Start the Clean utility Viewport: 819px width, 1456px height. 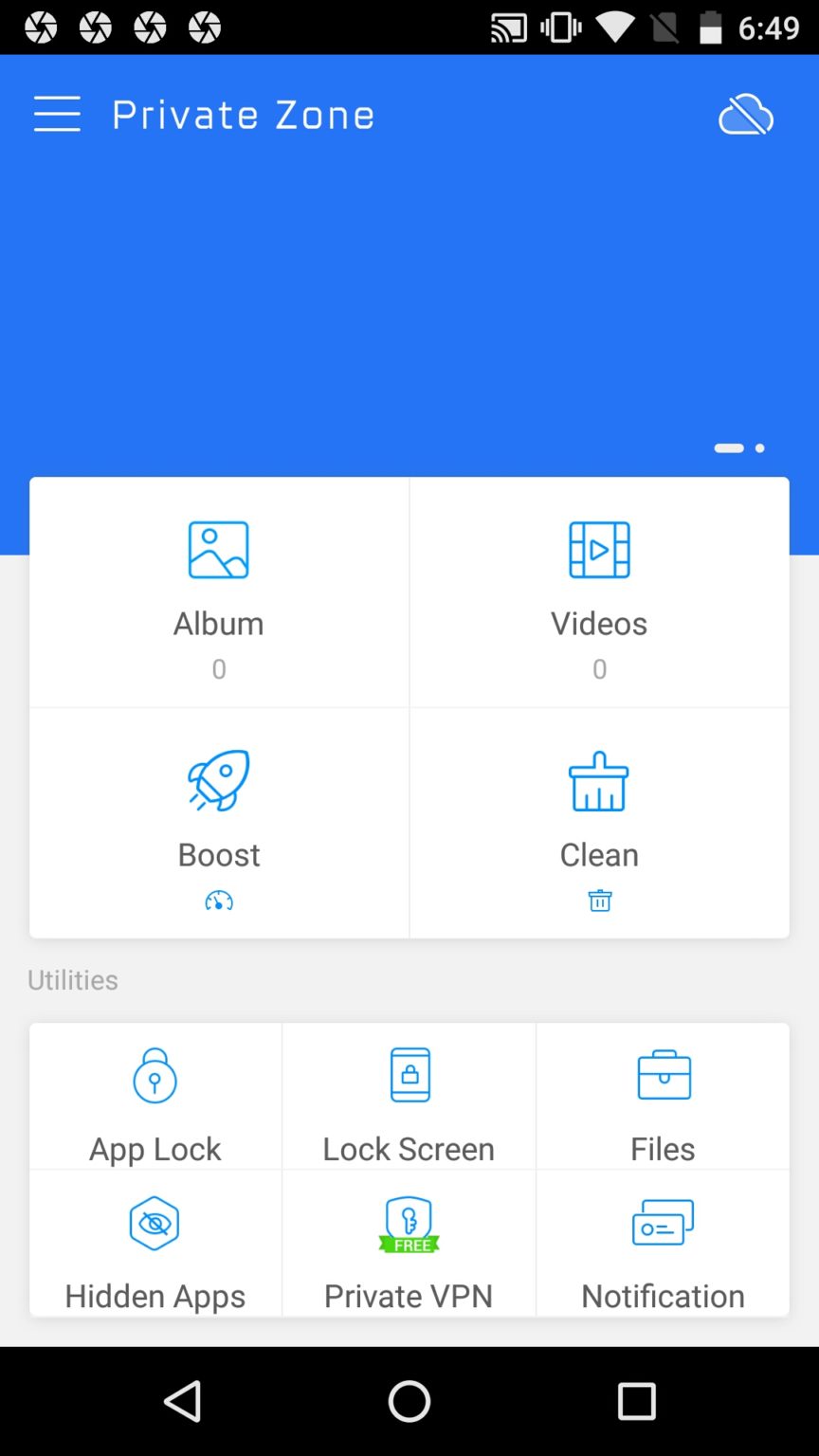point(599,823)
